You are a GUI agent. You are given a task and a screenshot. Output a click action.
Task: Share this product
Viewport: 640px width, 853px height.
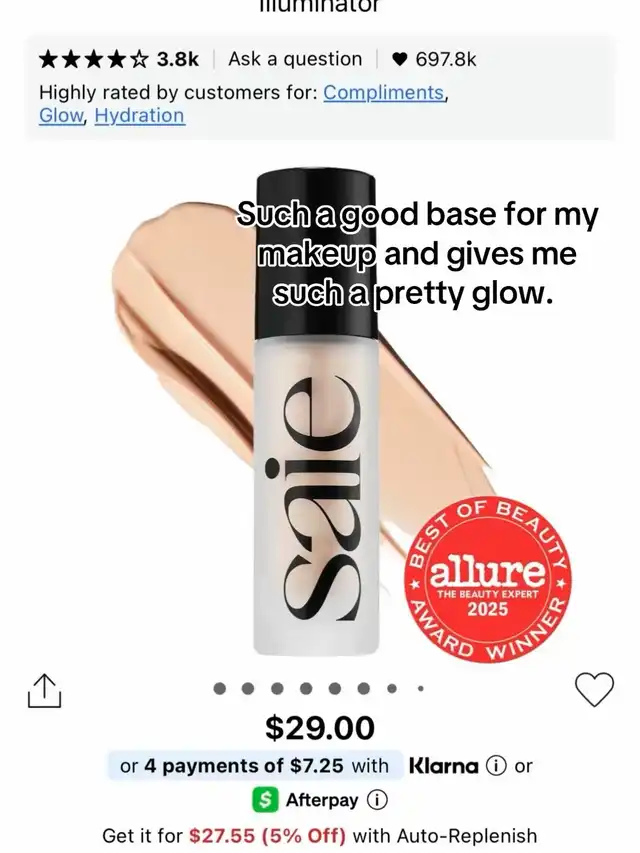43,689
